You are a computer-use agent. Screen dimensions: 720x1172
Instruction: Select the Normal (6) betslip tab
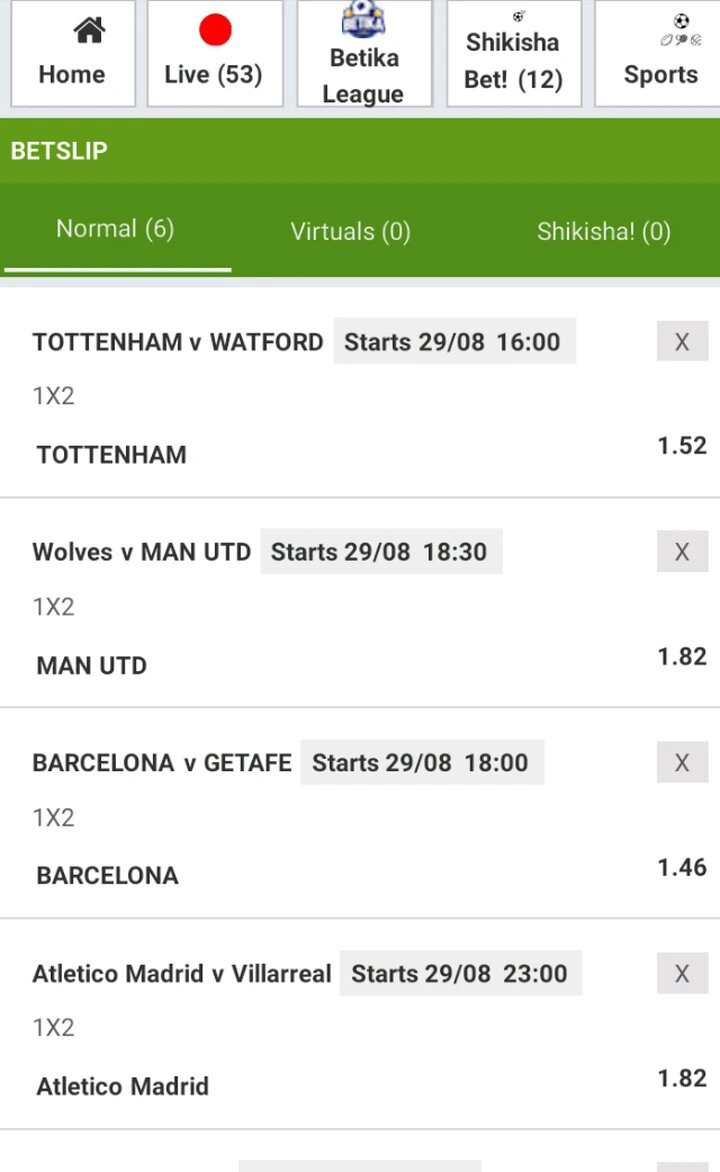(x=115, y=229)
